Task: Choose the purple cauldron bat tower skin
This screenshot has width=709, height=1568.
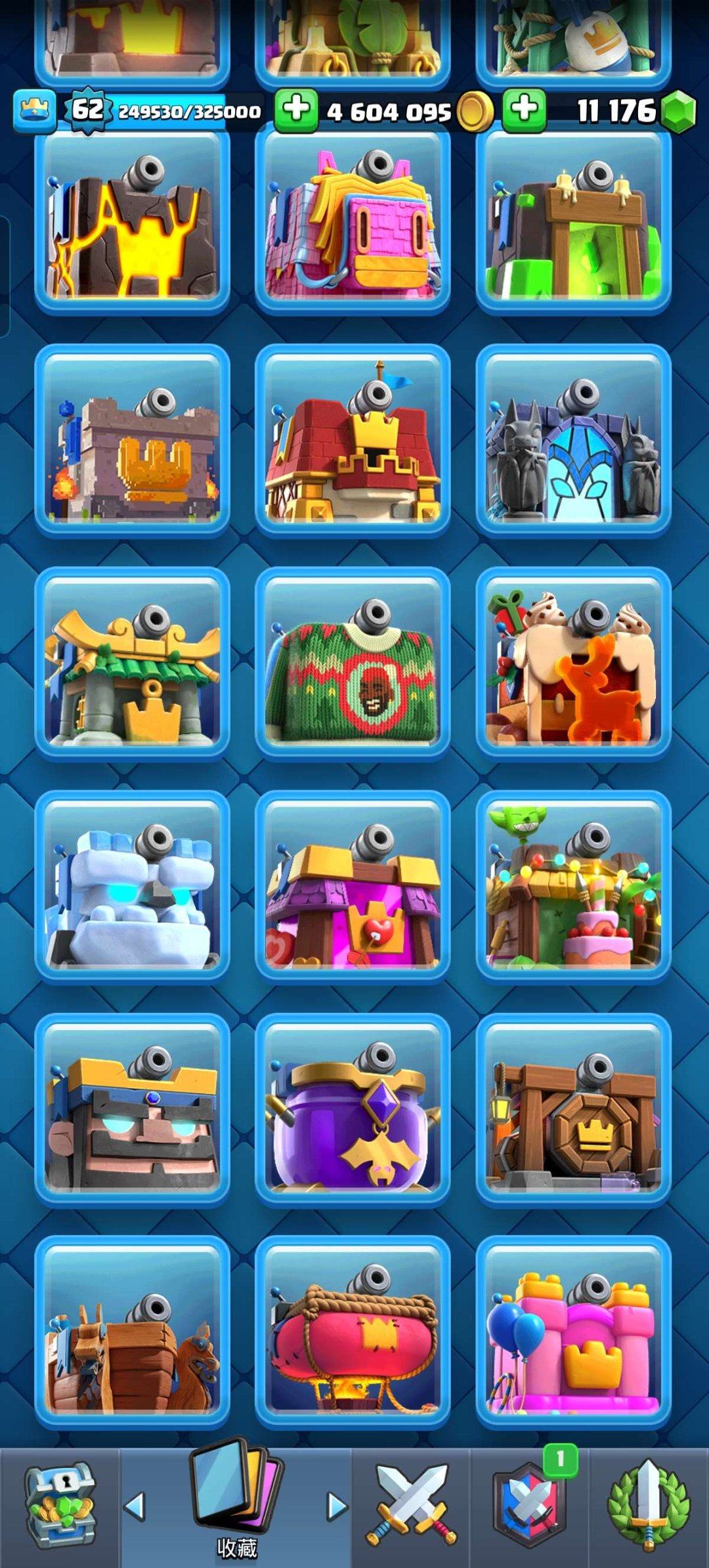Action: point(353,1110)
